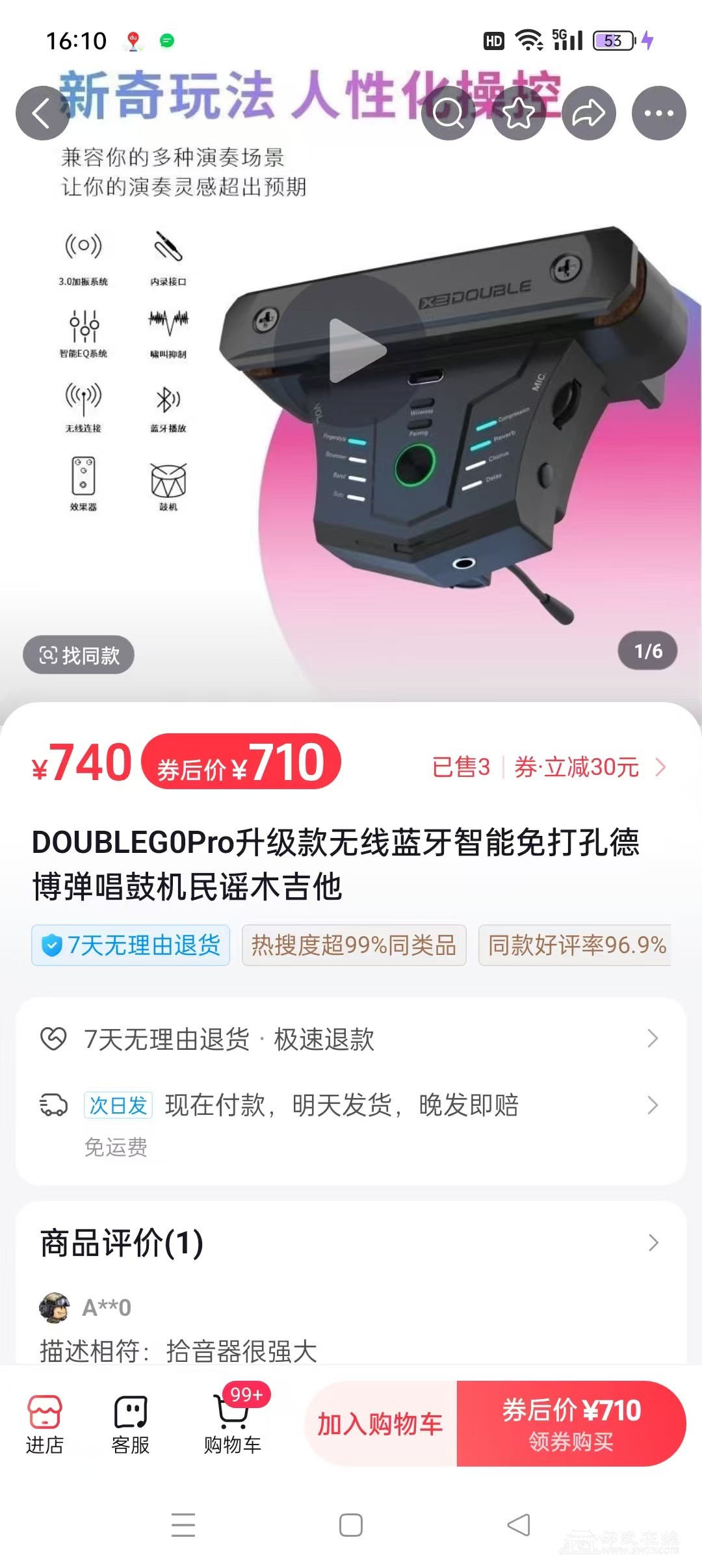Open recent apps from navigation bar
This screenshot has width=702, height=1568.
coord(183,1525)
